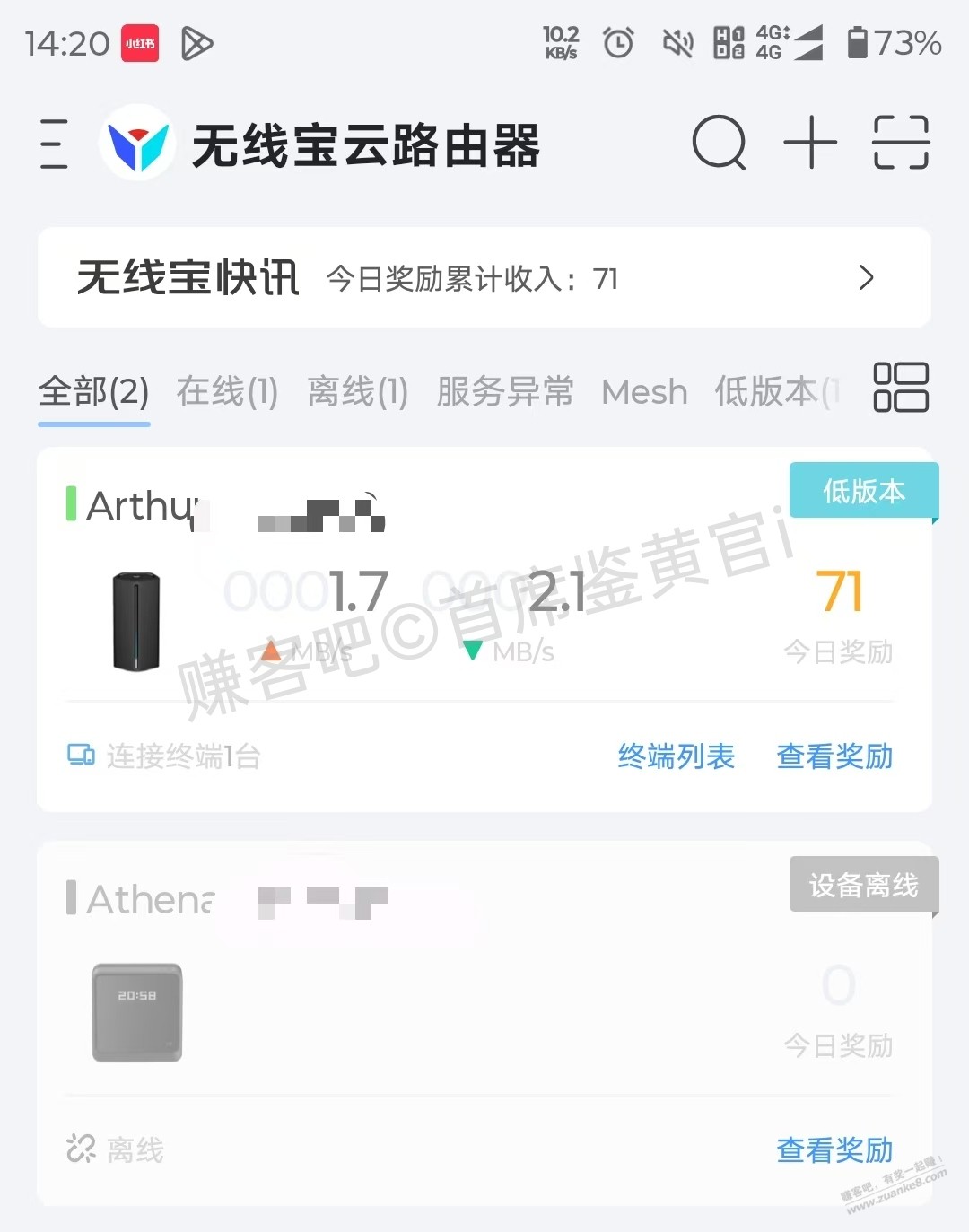Open the search icon
Image resolution: width=969 pixels, height=1232 pixels.
pos(720,143)
